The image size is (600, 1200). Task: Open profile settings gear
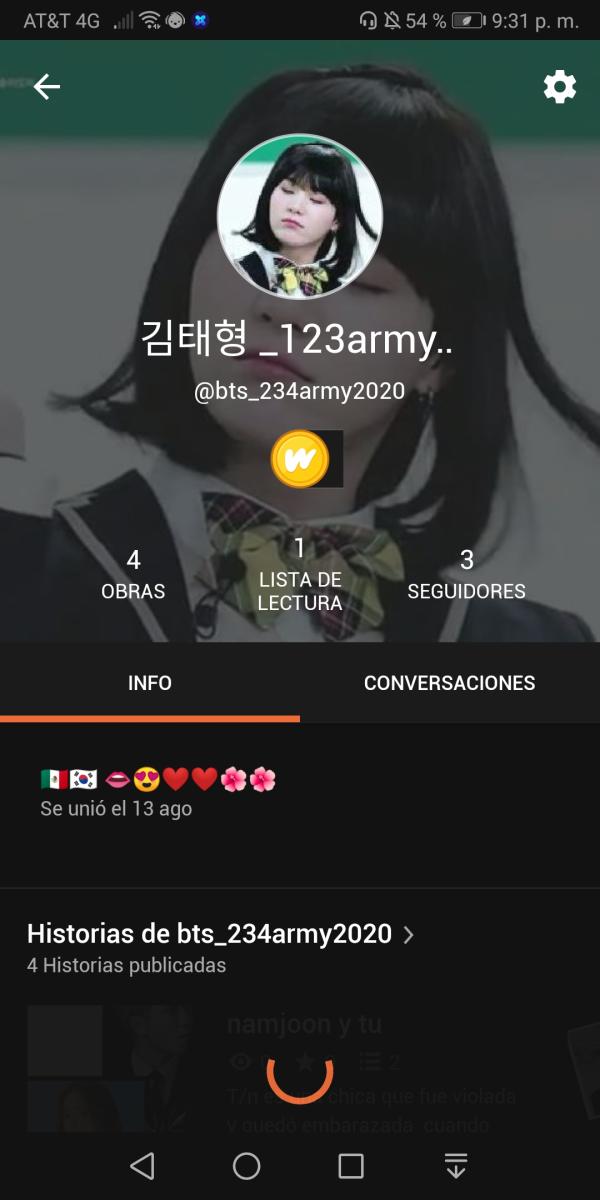click(x=559, y=87)
